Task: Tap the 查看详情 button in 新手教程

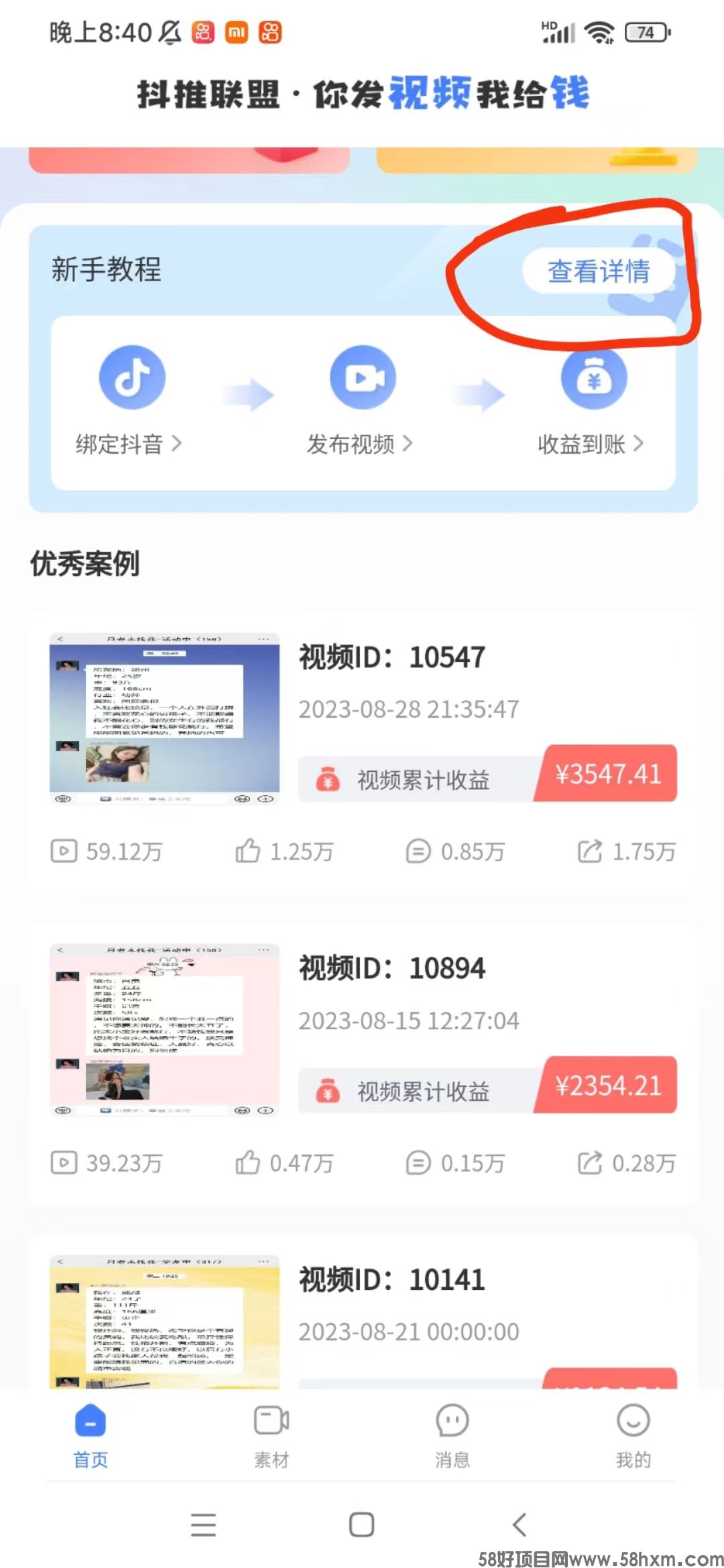Action: pyautogui.click(x=598, y=271)
